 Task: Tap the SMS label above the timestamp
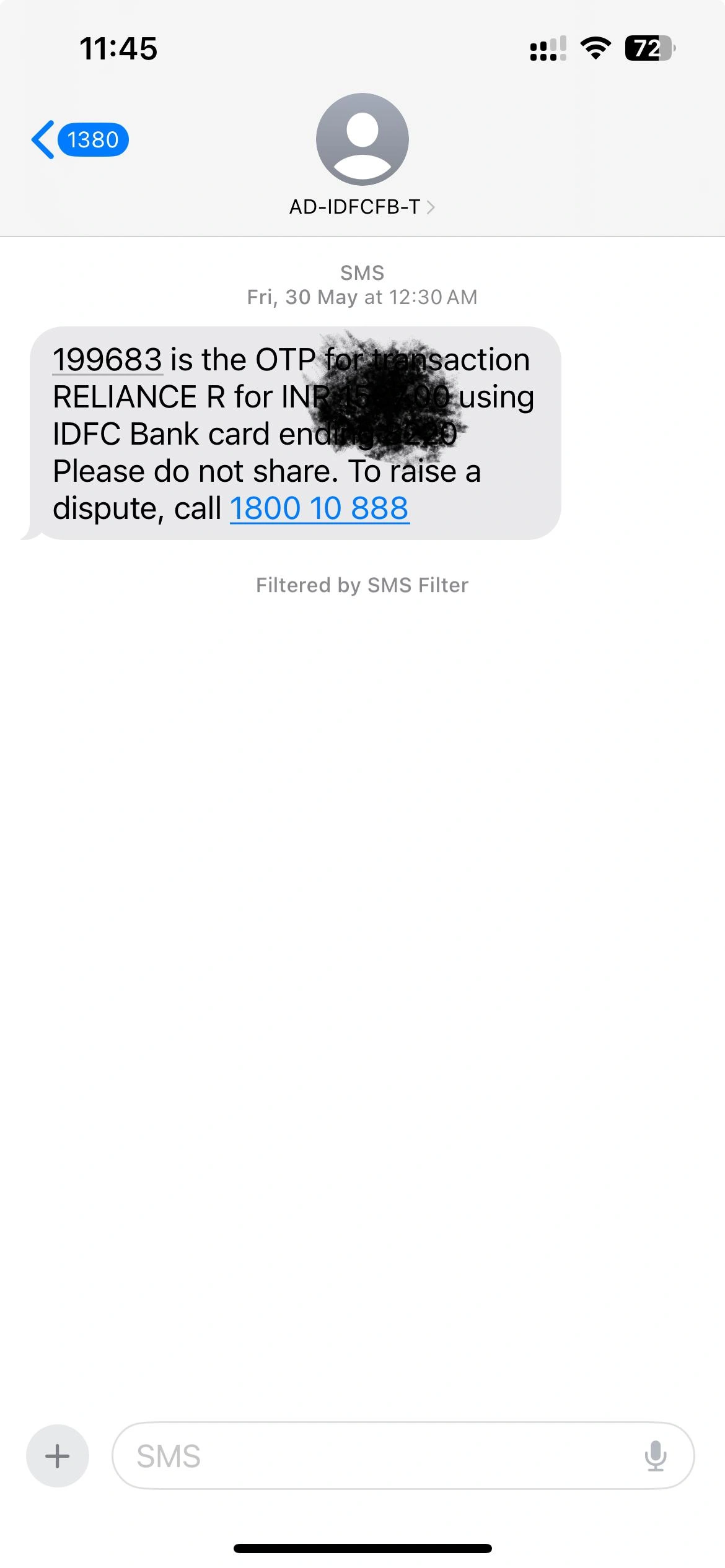362,272
